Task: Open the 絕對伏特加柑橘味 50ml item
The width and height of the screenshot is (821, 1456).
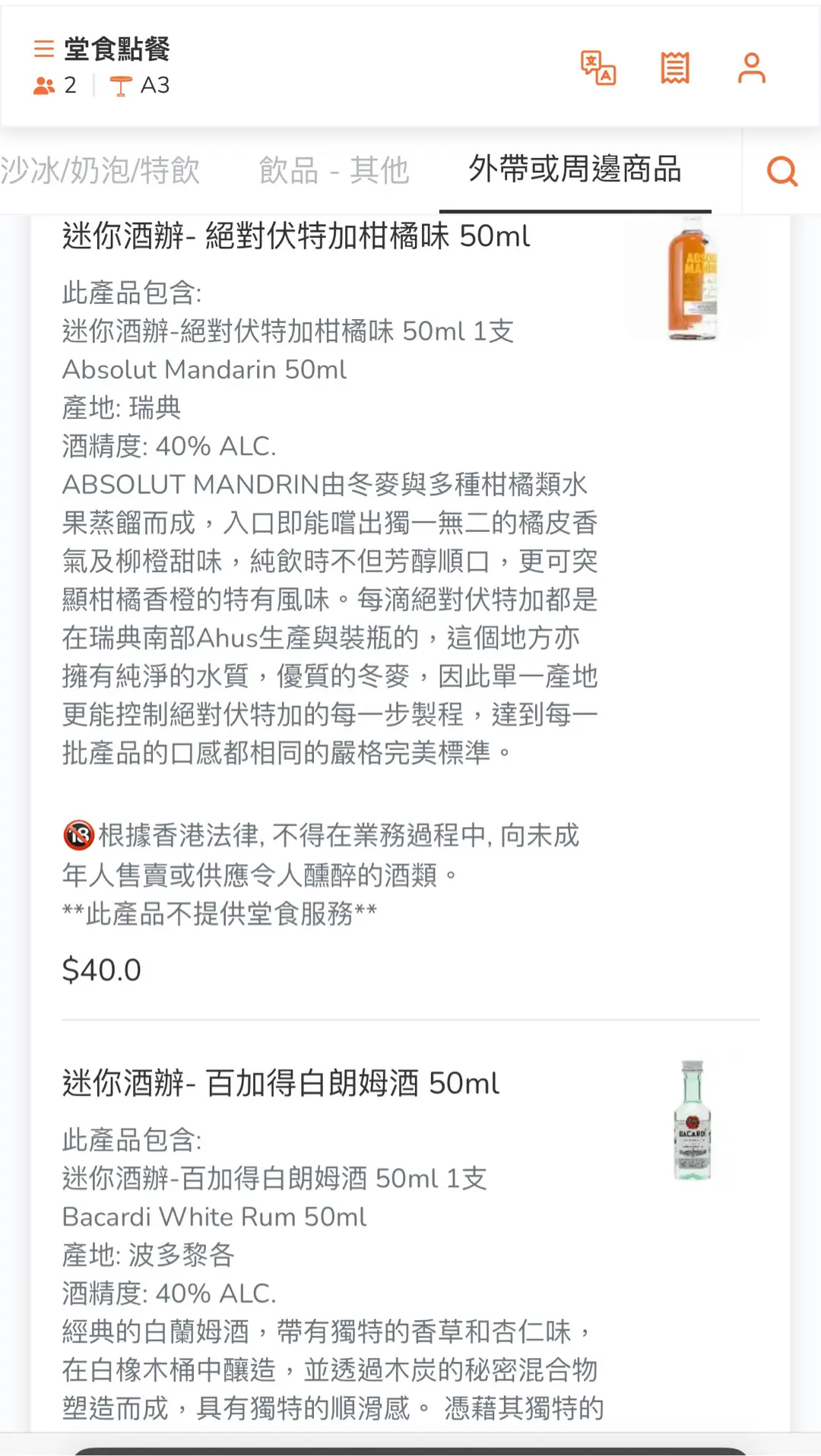Action: [296, 236]
